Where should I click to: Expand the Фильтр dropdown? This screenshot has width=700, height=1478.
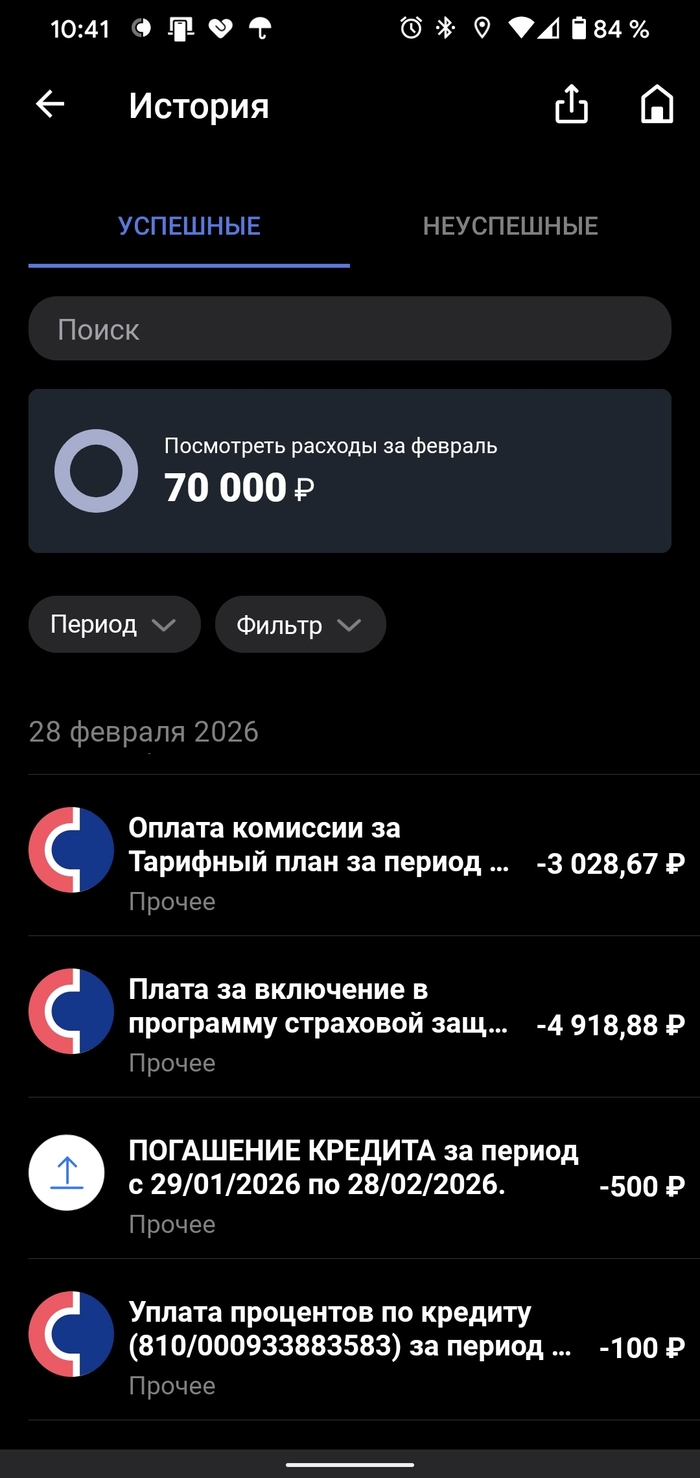pyautogui.click(x=300, y=625)
